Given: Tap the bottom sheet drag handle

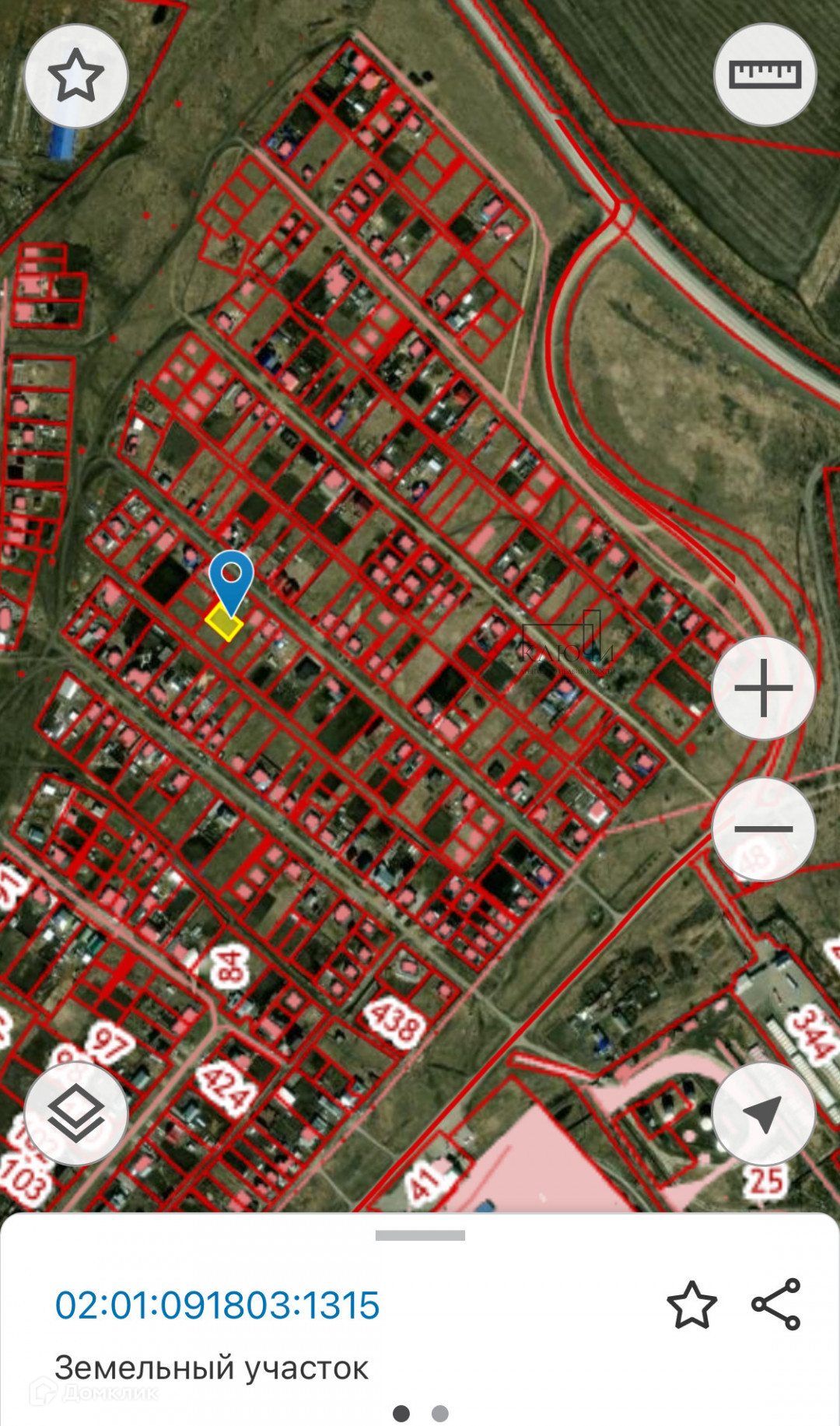Looking at the screenshot, I should pyautogui.click(x=420, y=1235).
